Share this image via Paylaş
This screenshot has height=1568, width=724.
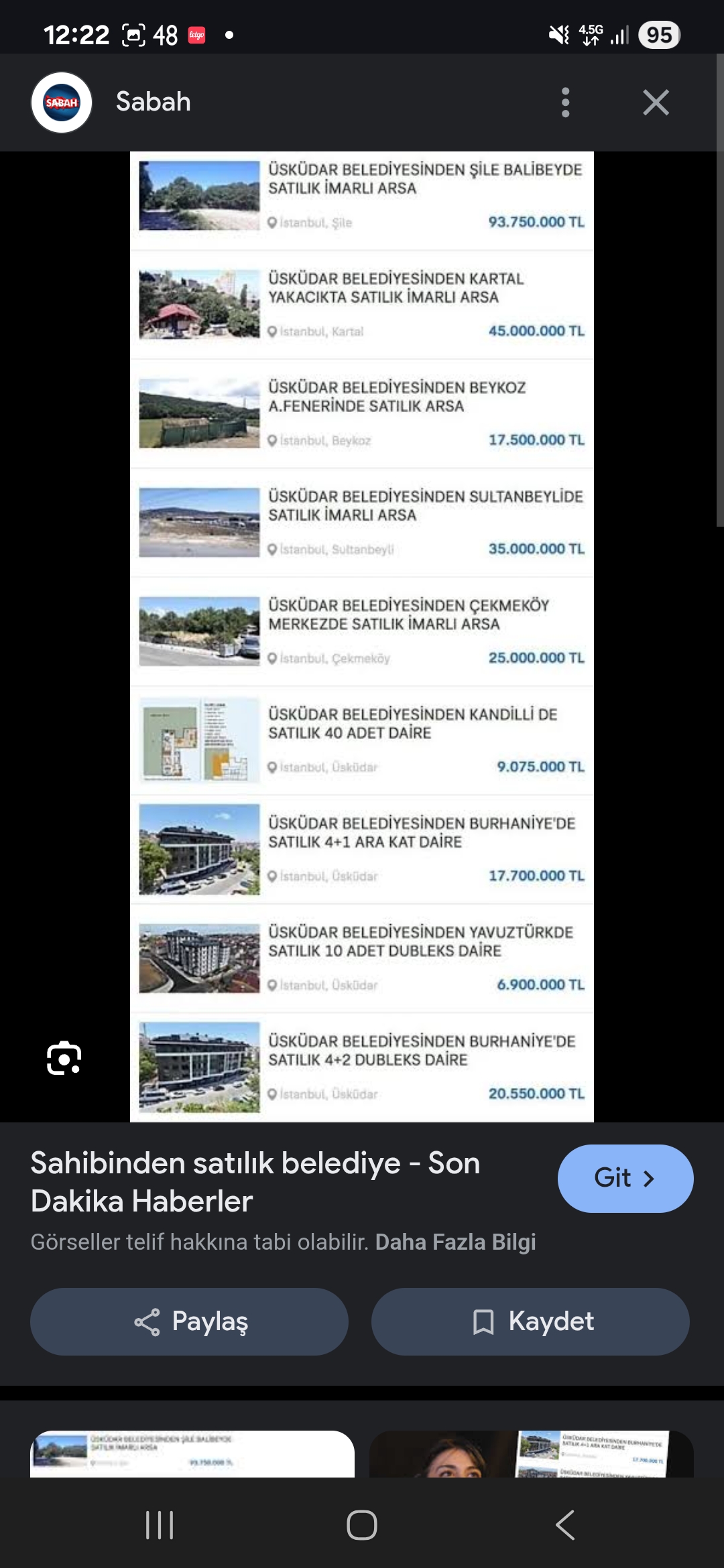point(189,1321)
